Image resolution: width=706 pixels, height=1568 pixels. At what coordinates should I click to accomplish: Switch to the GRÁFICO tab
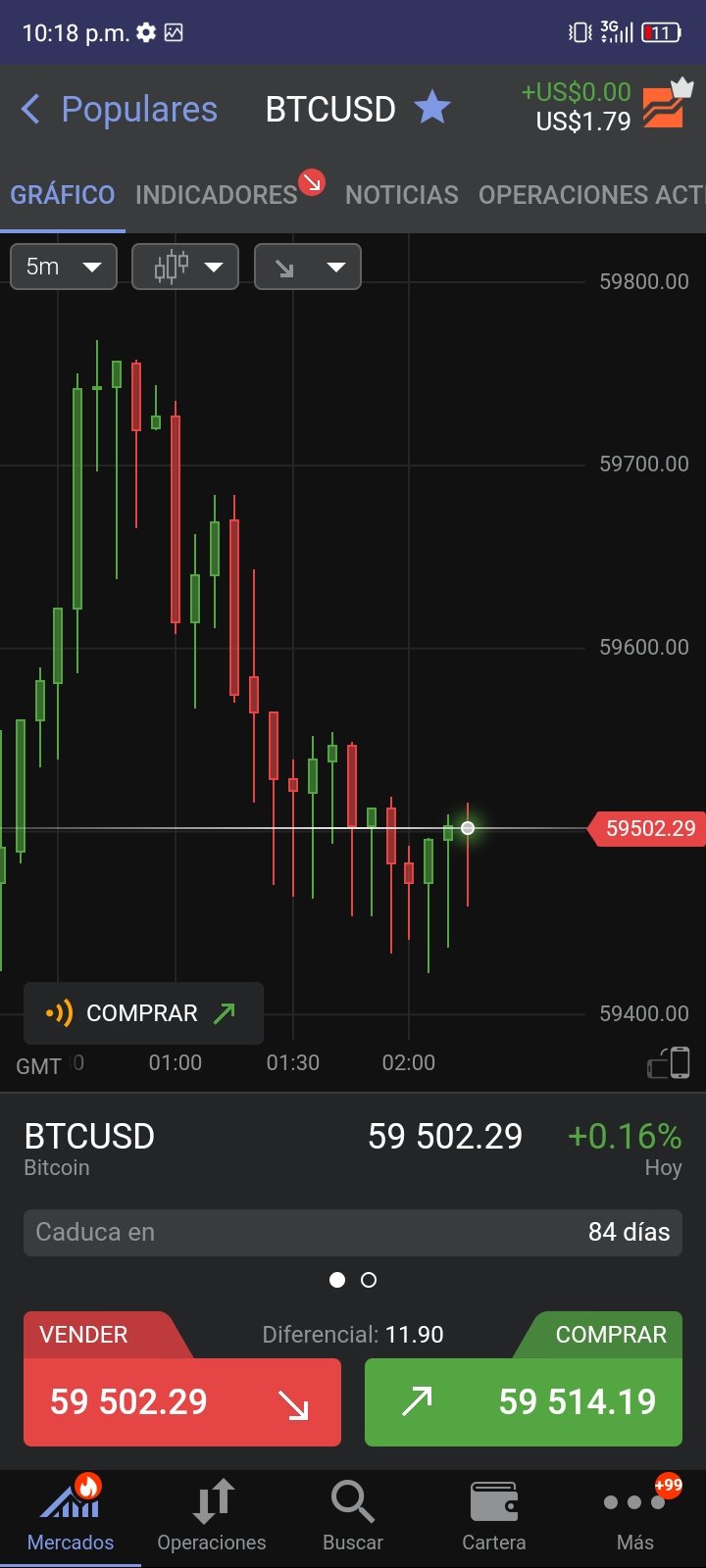[63, 195]
